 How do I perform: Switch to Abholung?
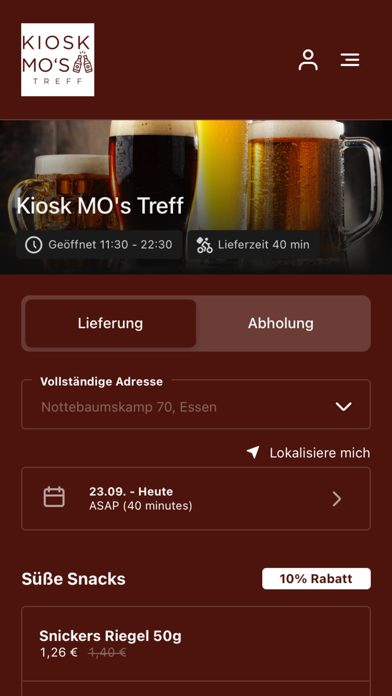tap(281, 323)
